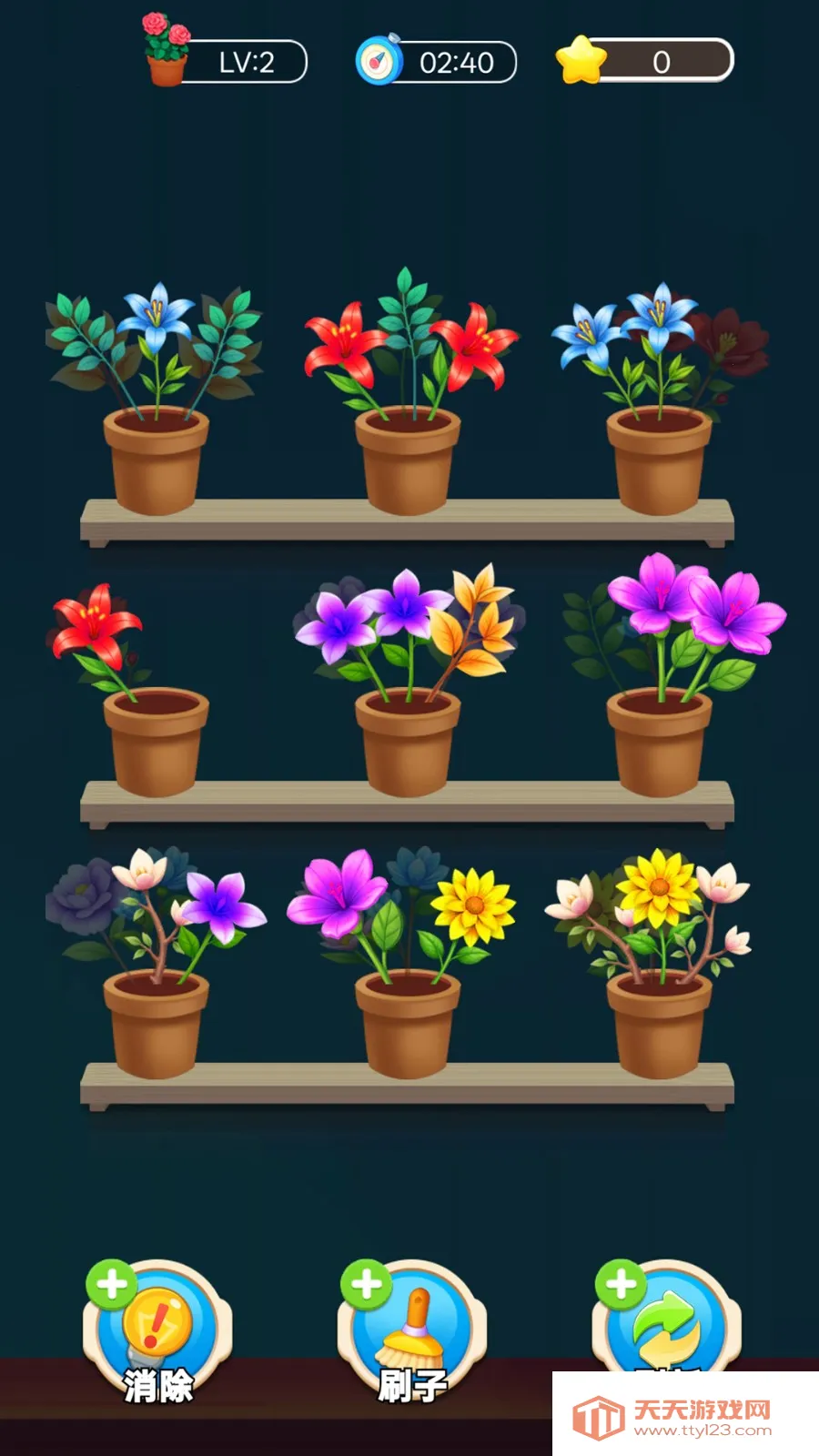The width and height of the screenshot is (819, 1456).
Task: Activate the 刷子 brush power-up
Action: tap(411, 1333)
